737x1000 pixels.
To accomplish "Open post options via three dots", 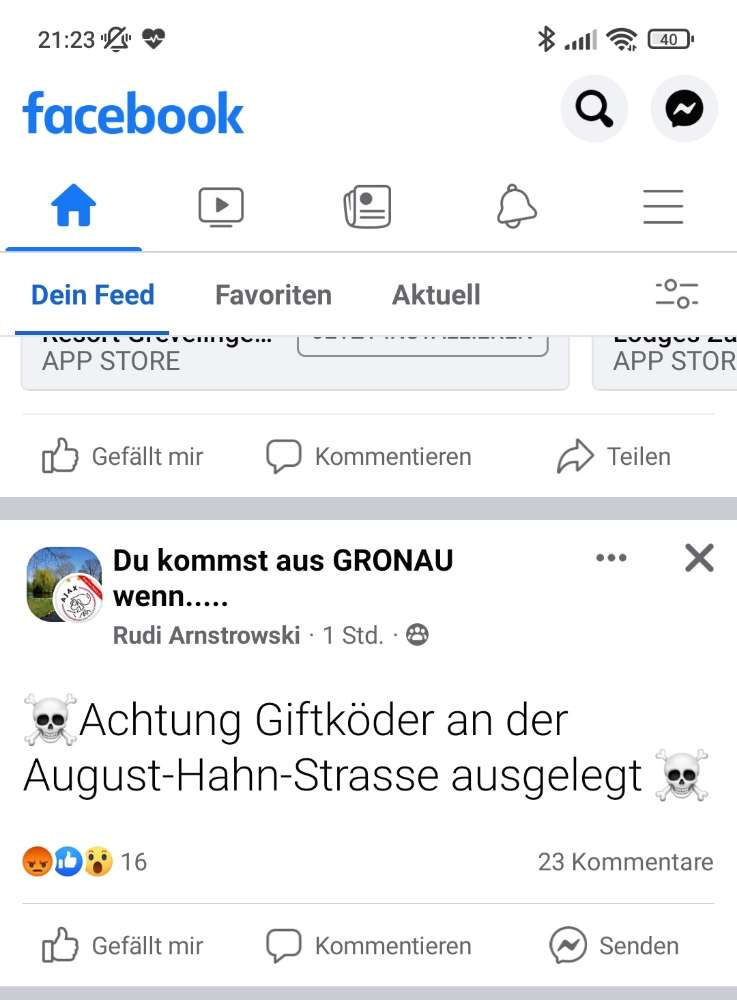I will pyautogui.click(x=611, y=558).
